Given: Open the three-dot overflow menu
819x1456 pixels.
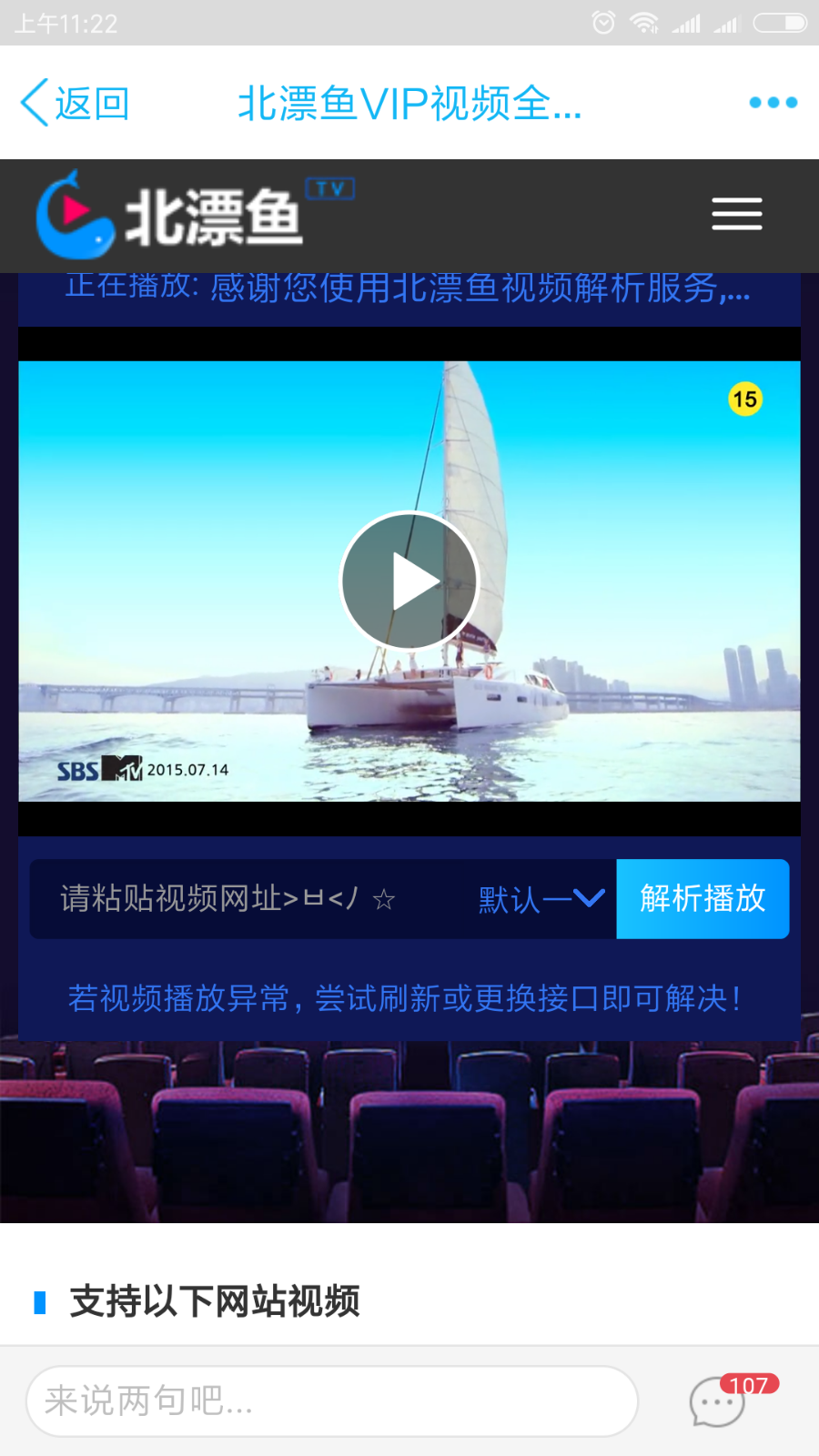Looking at the screenshot, I should (773, 103).
